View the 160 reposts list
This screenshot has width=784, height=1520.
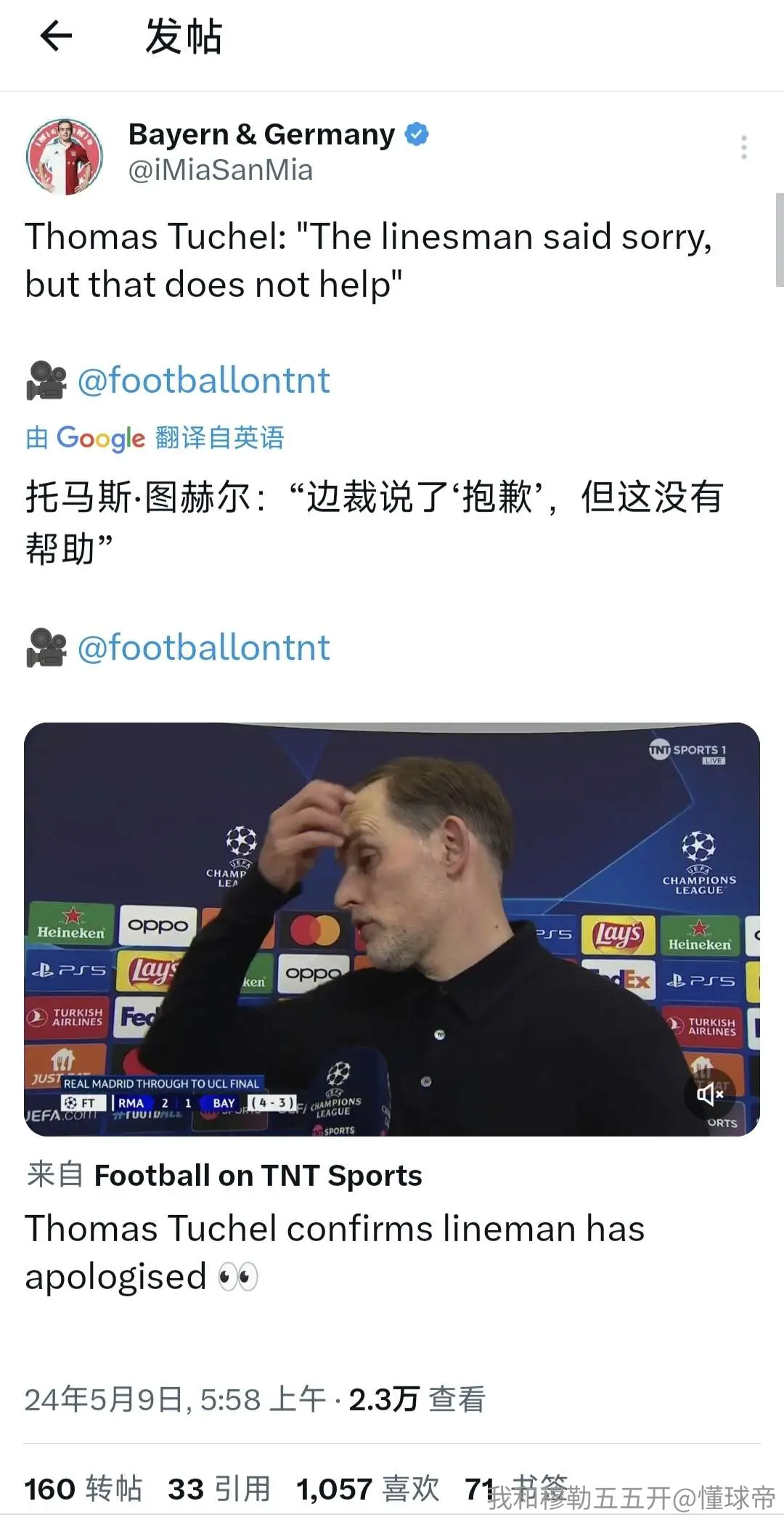tap(83, 1488)
